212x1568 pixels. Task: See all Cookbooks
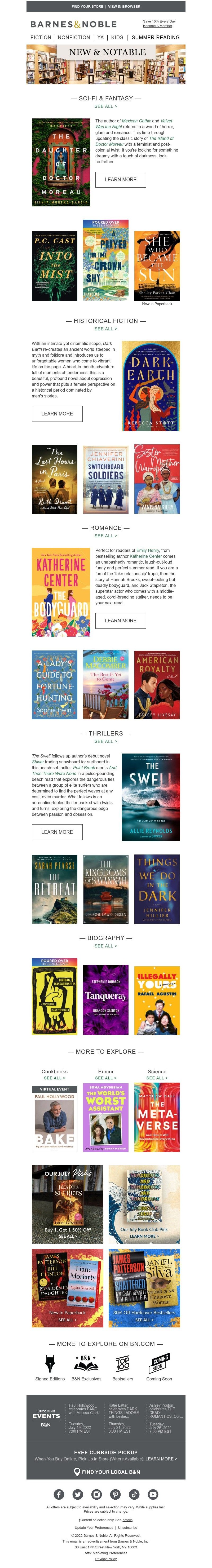click(x=54, y=1078)
